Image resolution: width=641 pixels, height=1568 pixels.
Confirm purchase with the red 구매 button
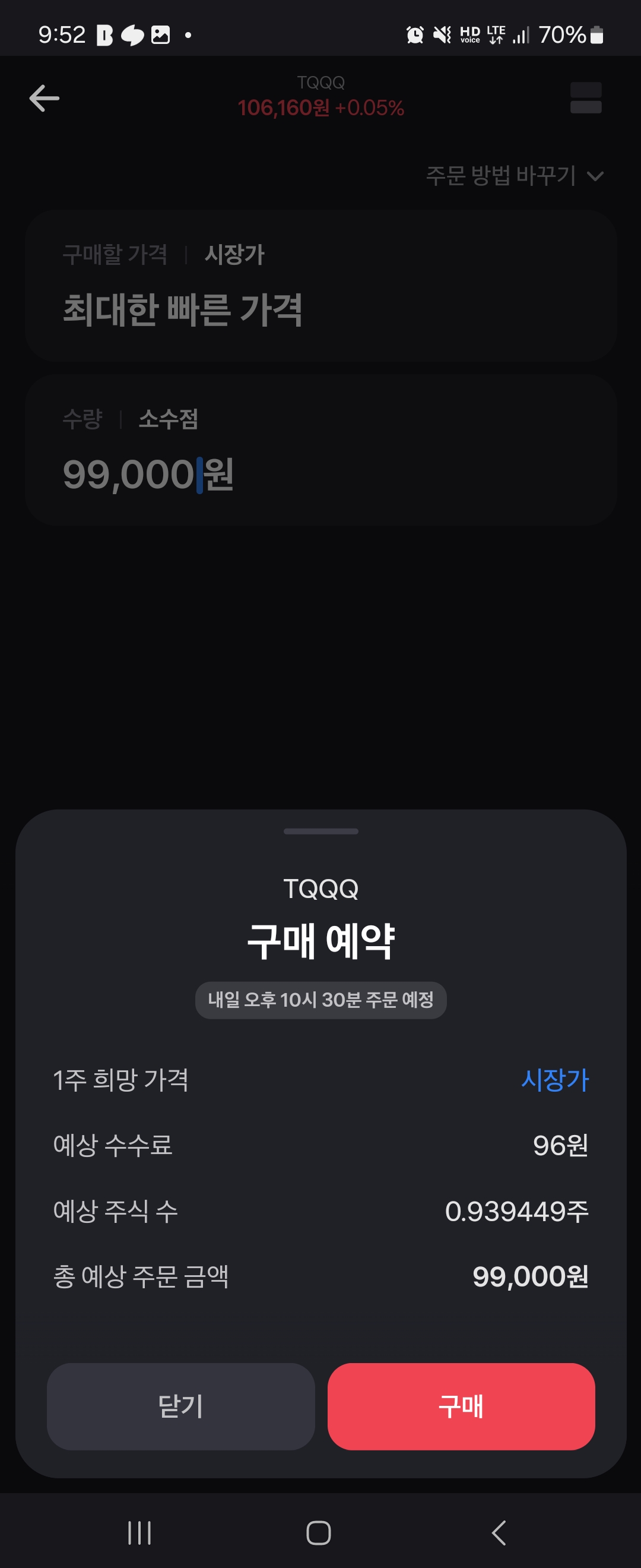pos(461,1406)
